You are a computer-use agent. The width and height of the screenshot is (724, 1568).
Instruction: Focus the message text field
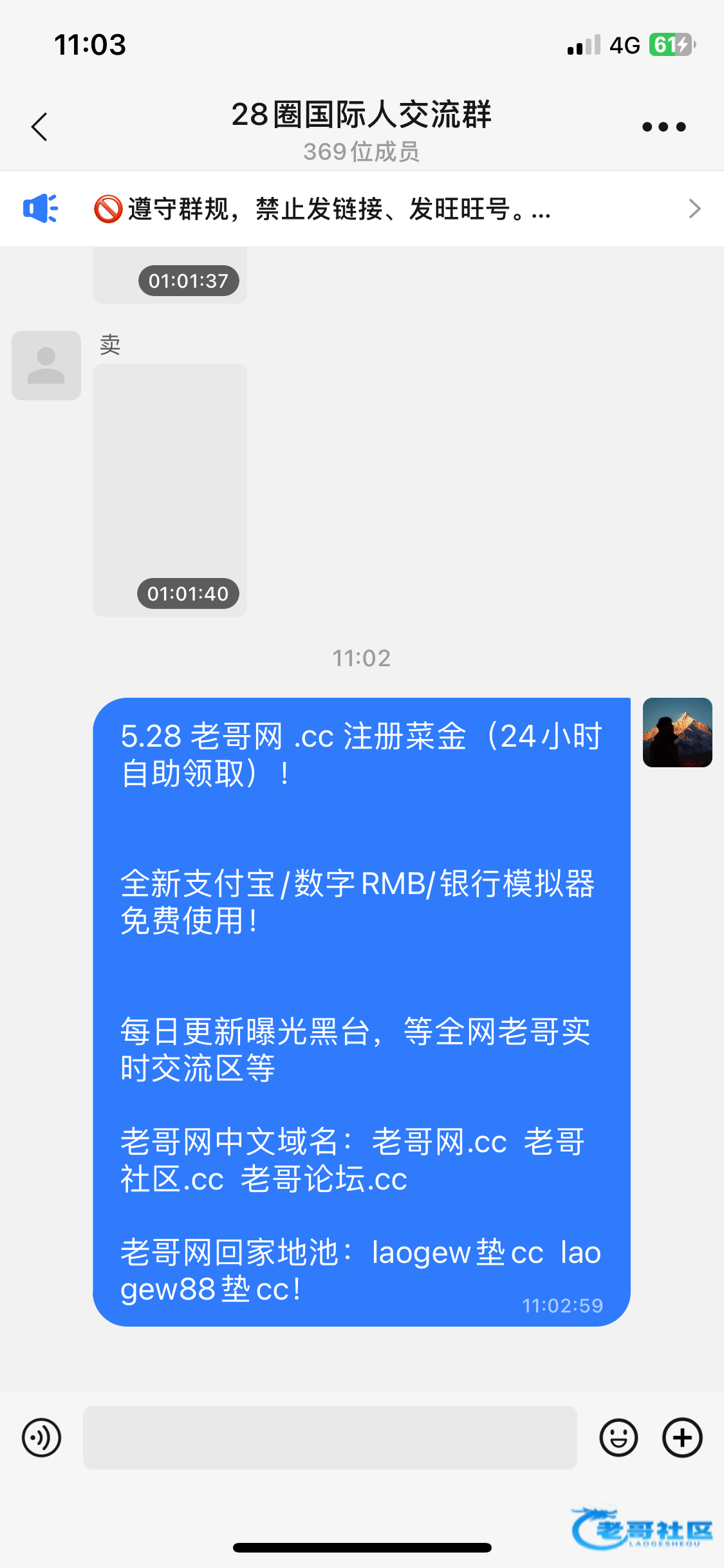[330, 1437]
